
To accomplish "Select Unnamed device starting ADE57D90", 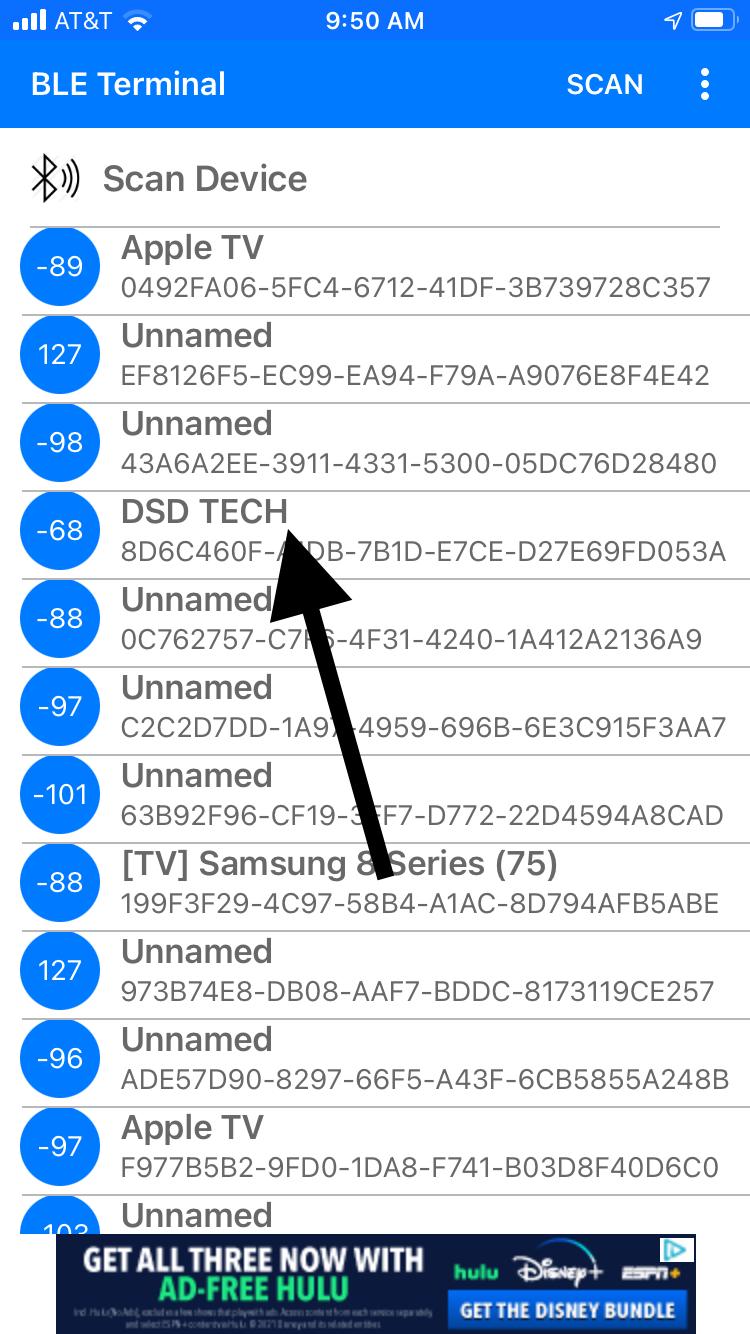I will (x=400, y=1059).
